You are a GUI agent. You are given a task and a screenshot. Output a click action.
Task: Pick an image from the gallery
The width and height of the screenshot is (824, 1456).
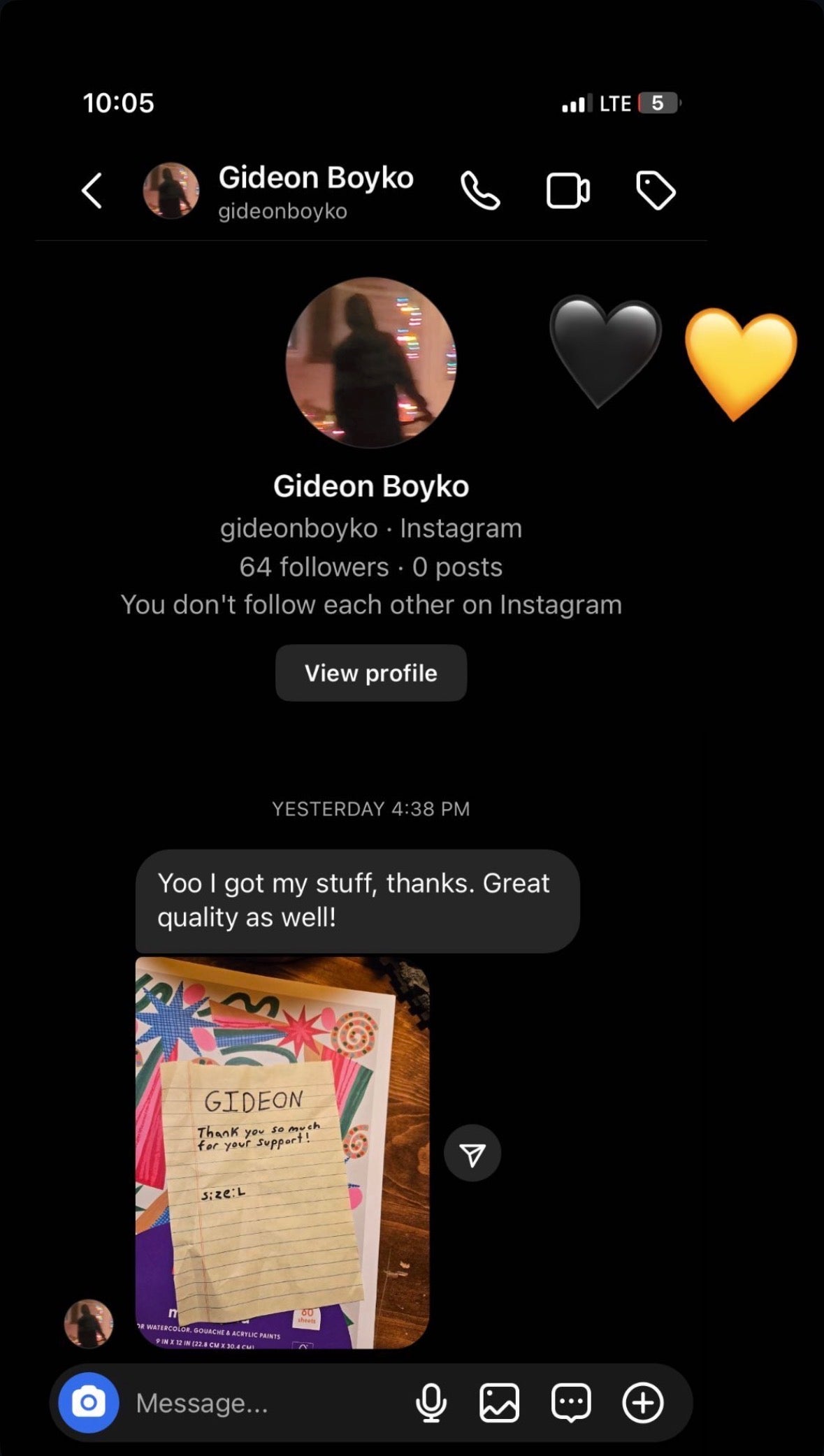499,1403
